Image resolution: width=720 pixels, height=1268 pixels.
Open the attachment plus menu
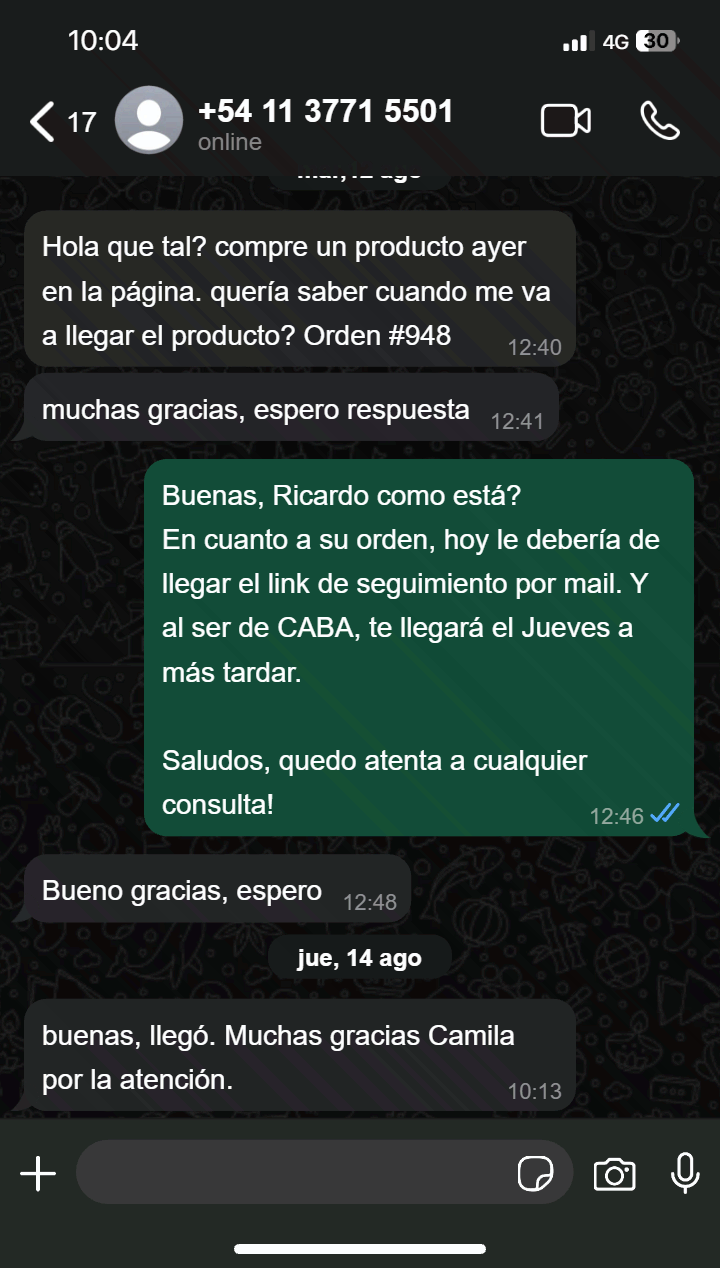click(38, 1173)
